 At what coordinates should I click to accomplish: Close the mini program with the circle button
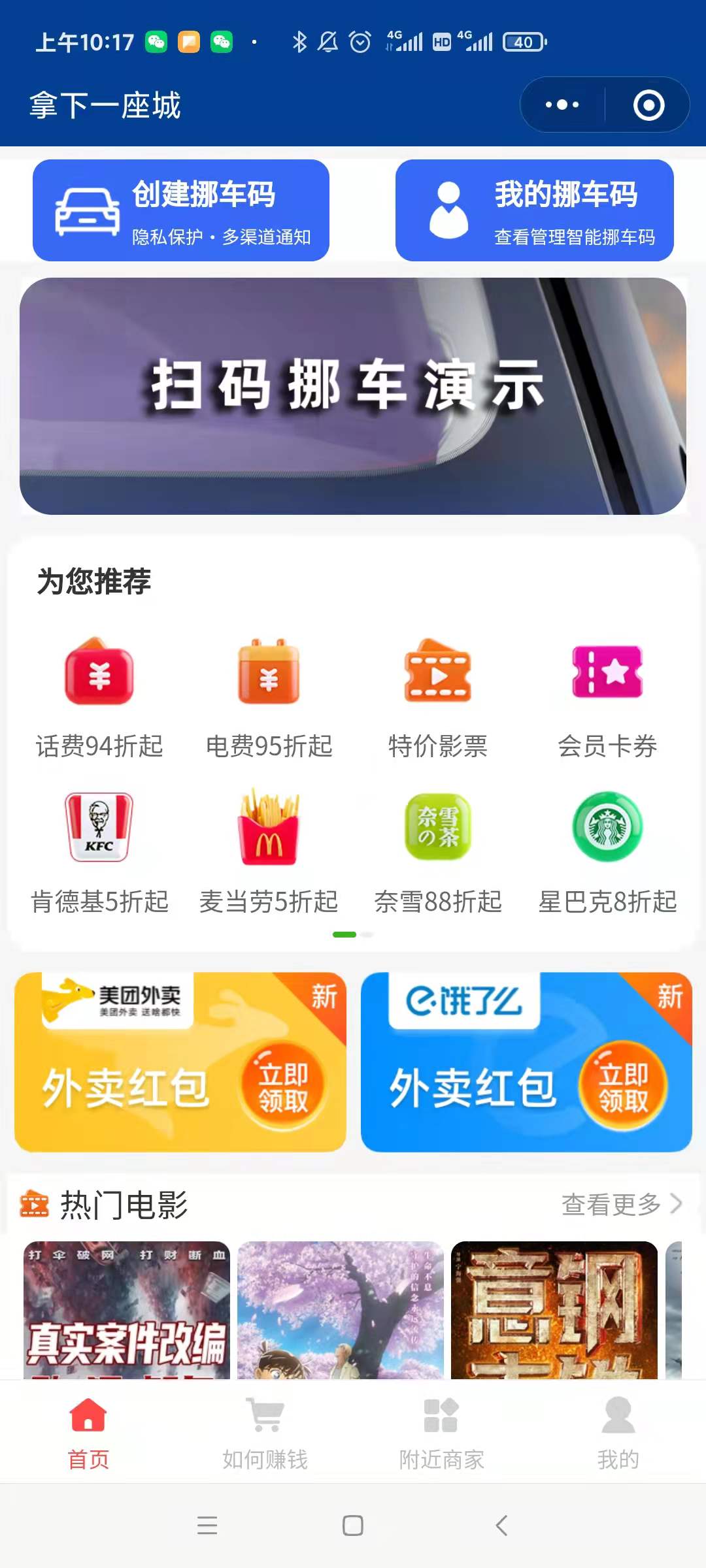[648, 105]
